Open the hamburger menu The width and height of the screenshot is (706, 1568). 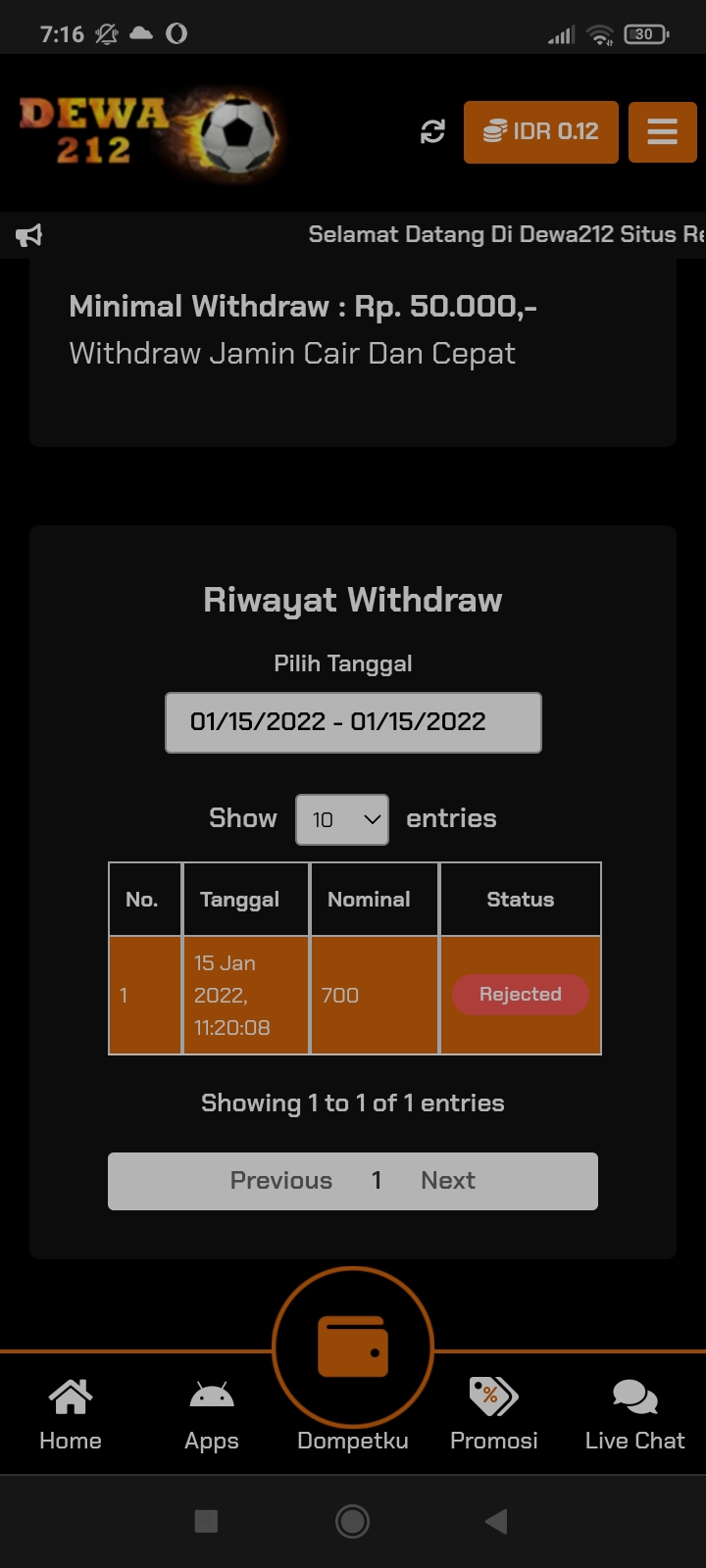coord(662,131)
